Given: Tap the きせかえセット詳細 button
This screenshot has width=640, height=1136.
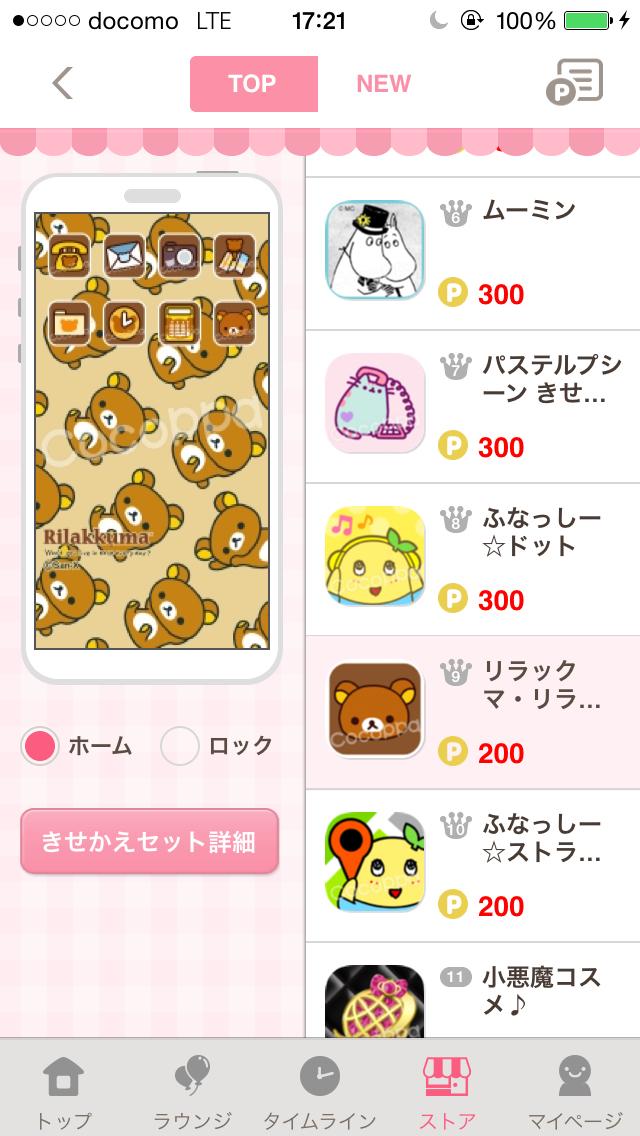Looking at the screenshot, I should pos(149,842).
